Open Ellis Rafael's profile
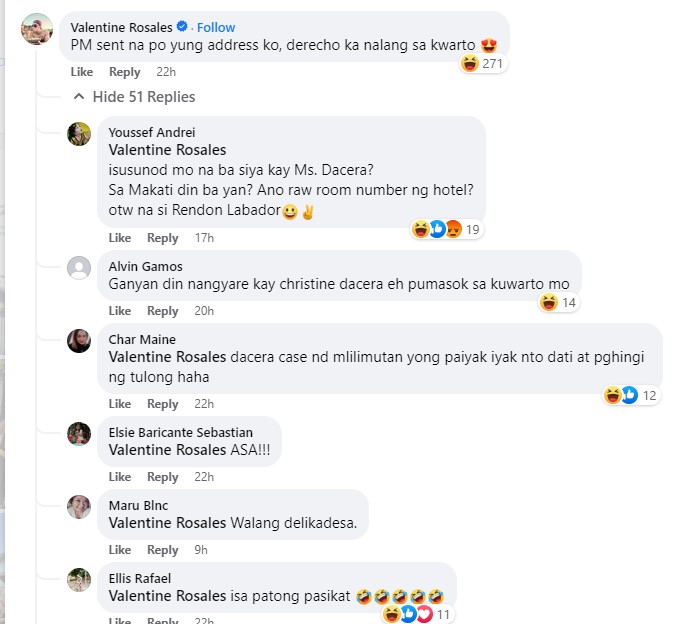679x624 pixels. tap(139, 579)
